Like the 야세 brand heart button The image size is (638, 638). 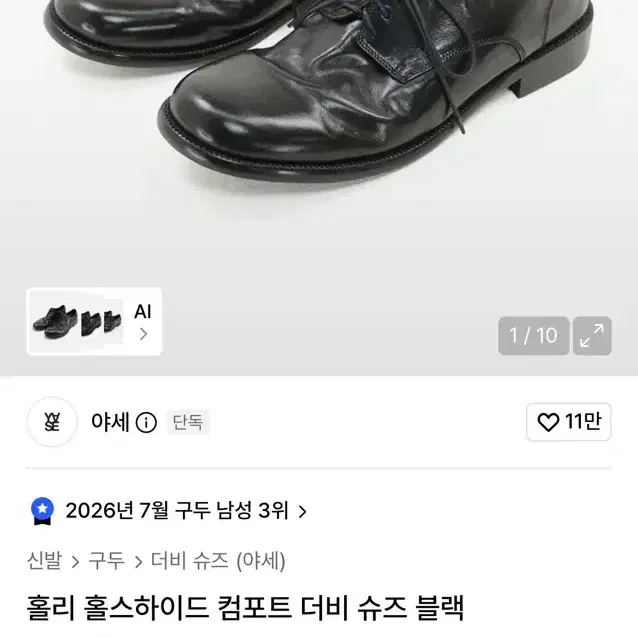[x=569, y=422]
